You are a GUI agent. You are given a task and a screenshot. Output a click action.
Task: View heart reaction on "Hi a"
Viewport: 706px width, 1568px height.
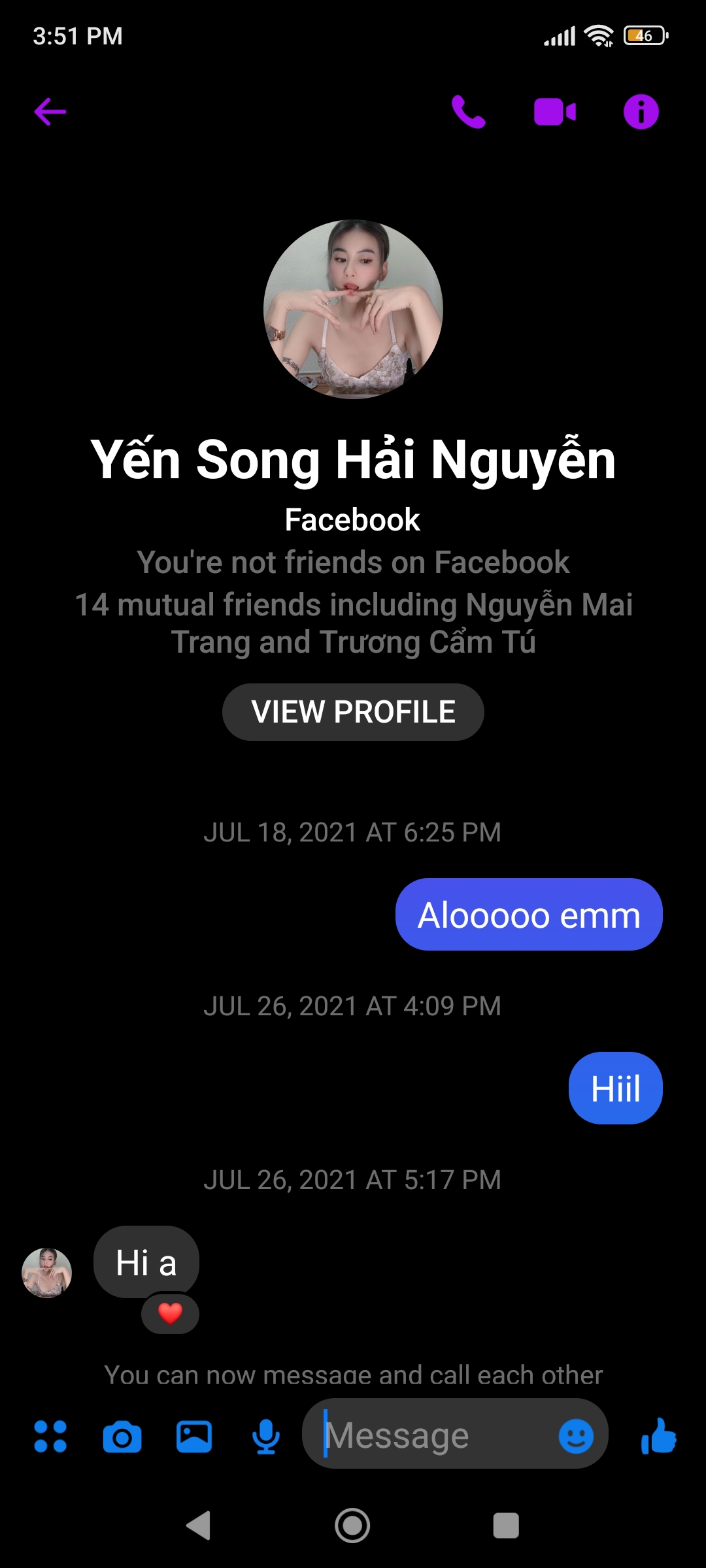click(x=171, y=1313)
